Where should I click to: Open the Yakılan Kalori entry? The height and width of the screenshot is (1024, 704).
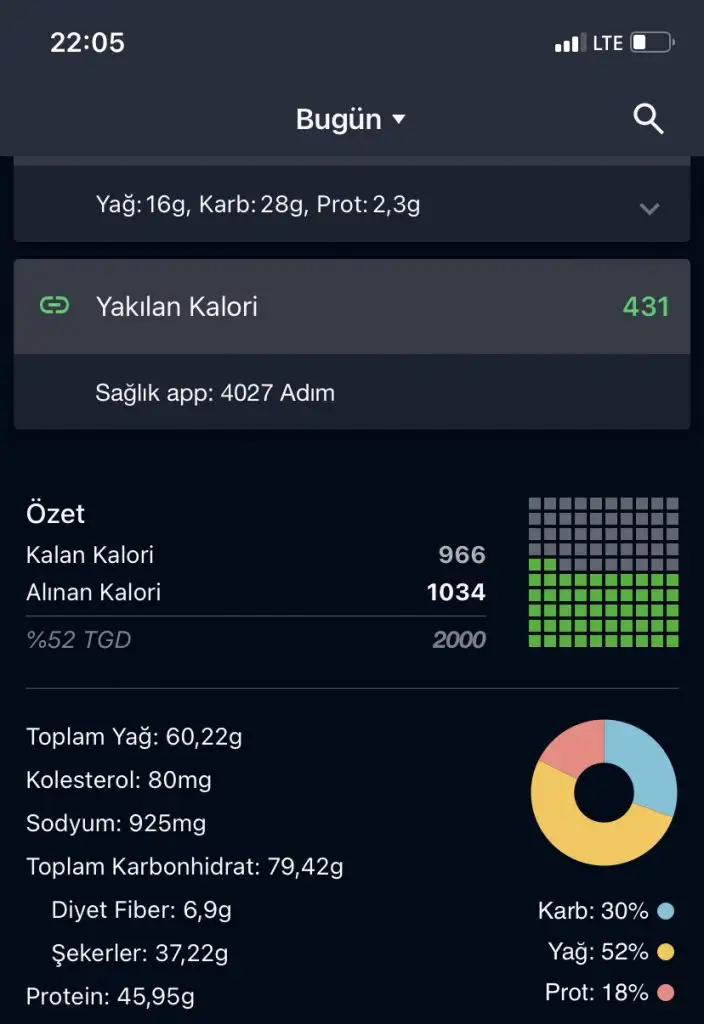click(351, 306)
